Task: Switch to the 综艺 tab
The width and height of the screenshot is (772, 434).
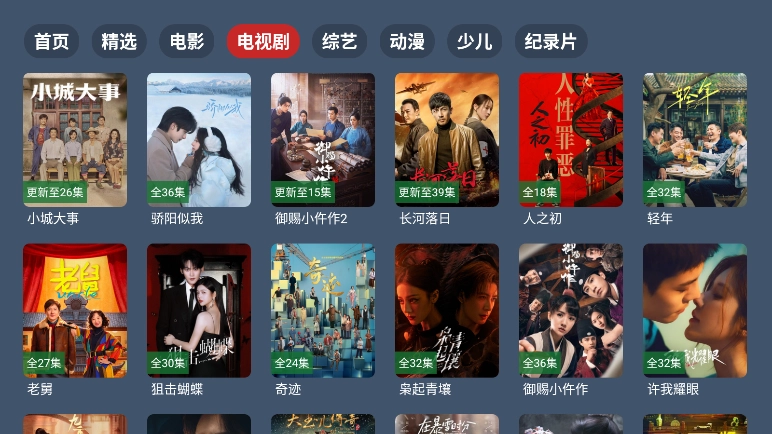Action: click(x=339, y=41)
